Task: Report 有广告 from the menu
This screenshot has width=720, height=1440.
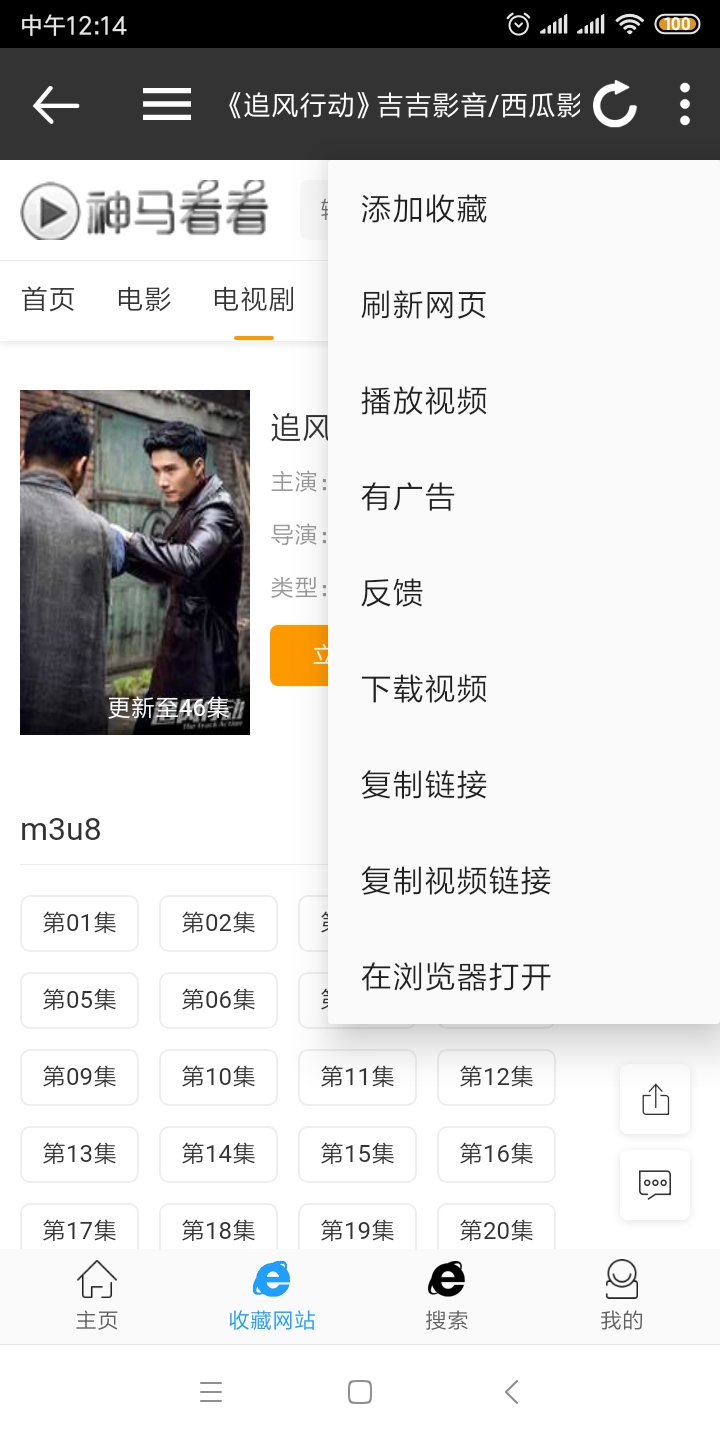Action: (408, 497)
